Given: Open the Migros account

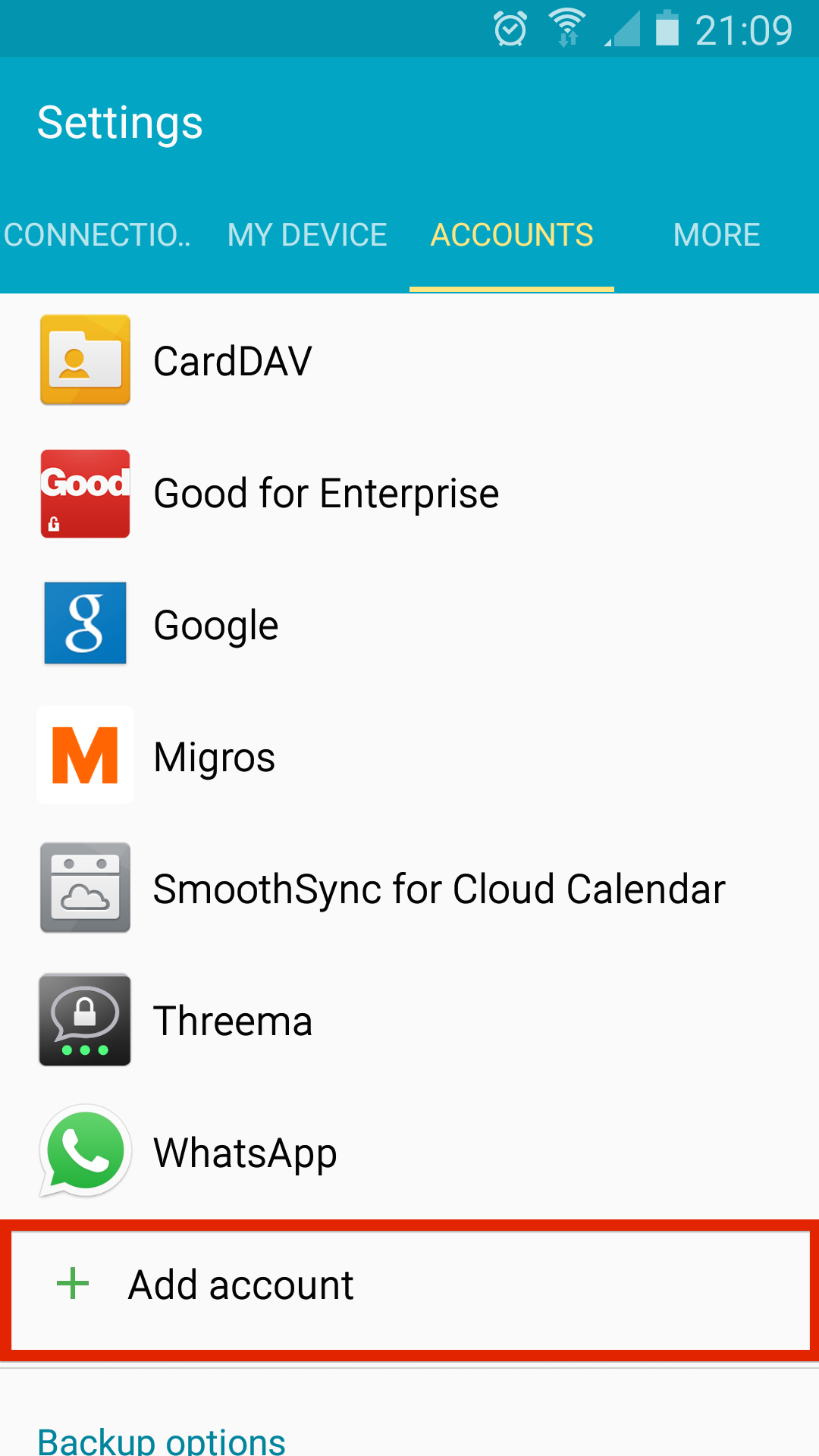Looking at the screenshot, I should pos(409,756).
